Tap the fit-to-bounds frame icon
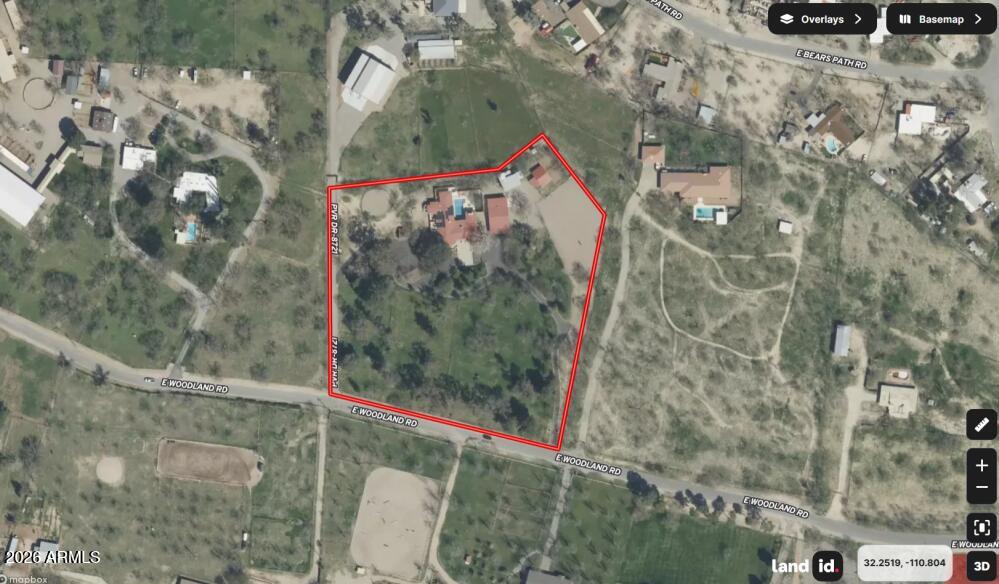Screen dimensions: 999x584 (981, 527)
